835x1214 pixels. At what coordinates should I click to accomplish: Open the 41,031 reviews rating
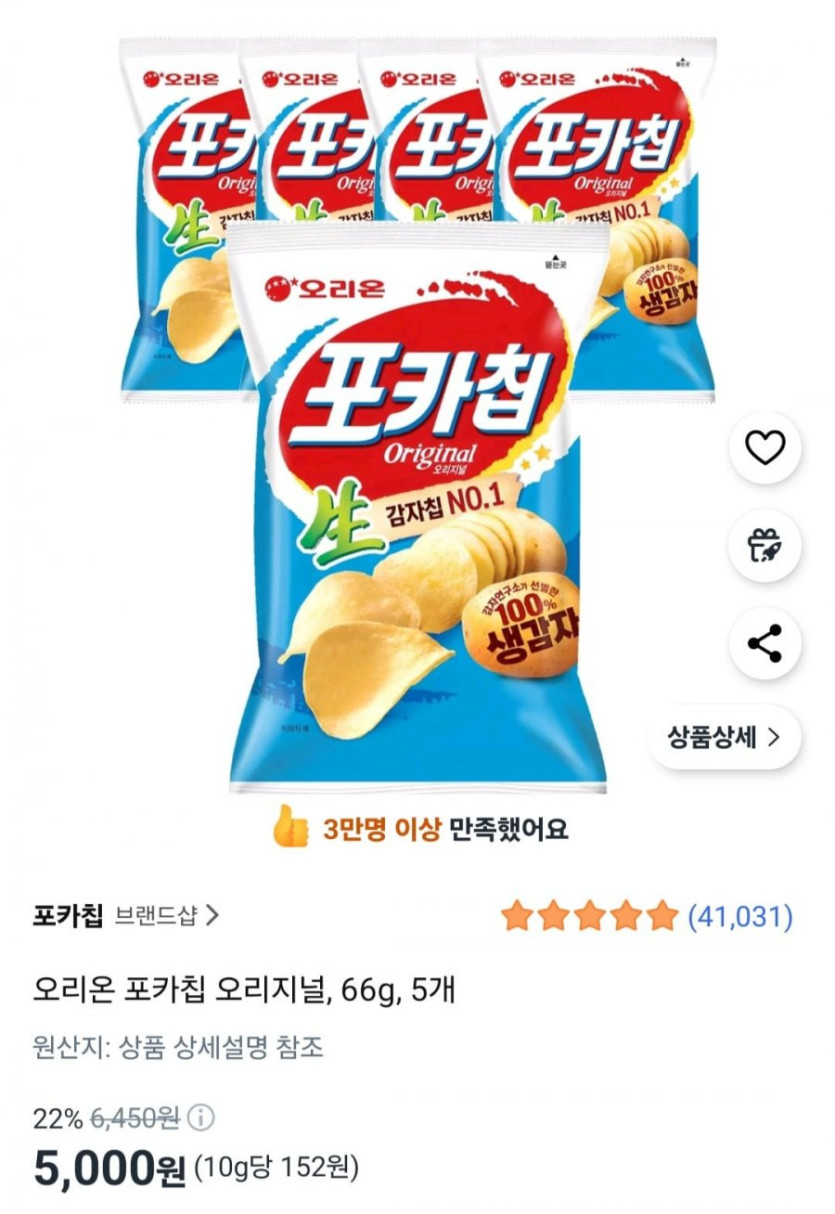click(647, 915)
